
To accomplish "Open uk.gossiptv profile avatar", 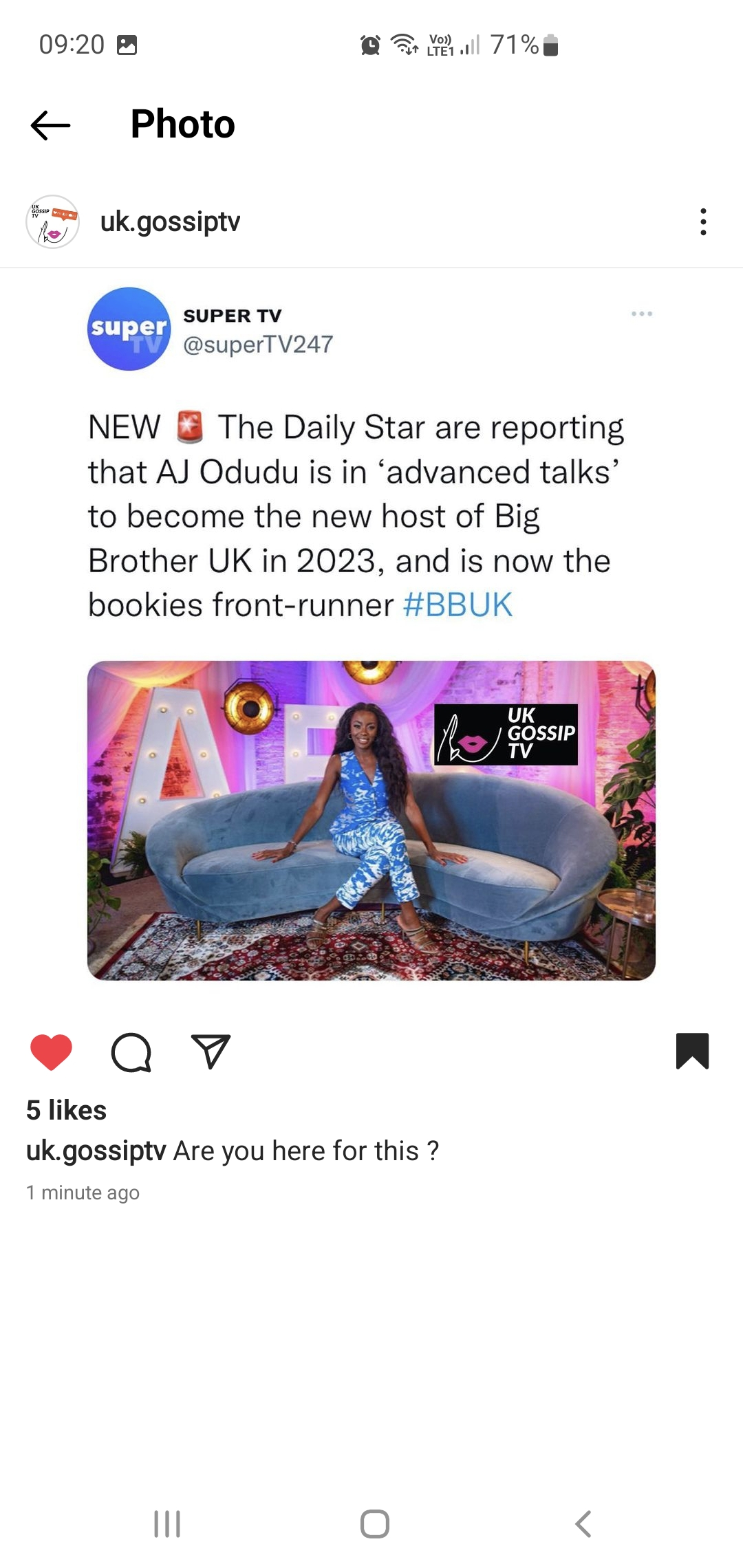I will tap(52, 222).
